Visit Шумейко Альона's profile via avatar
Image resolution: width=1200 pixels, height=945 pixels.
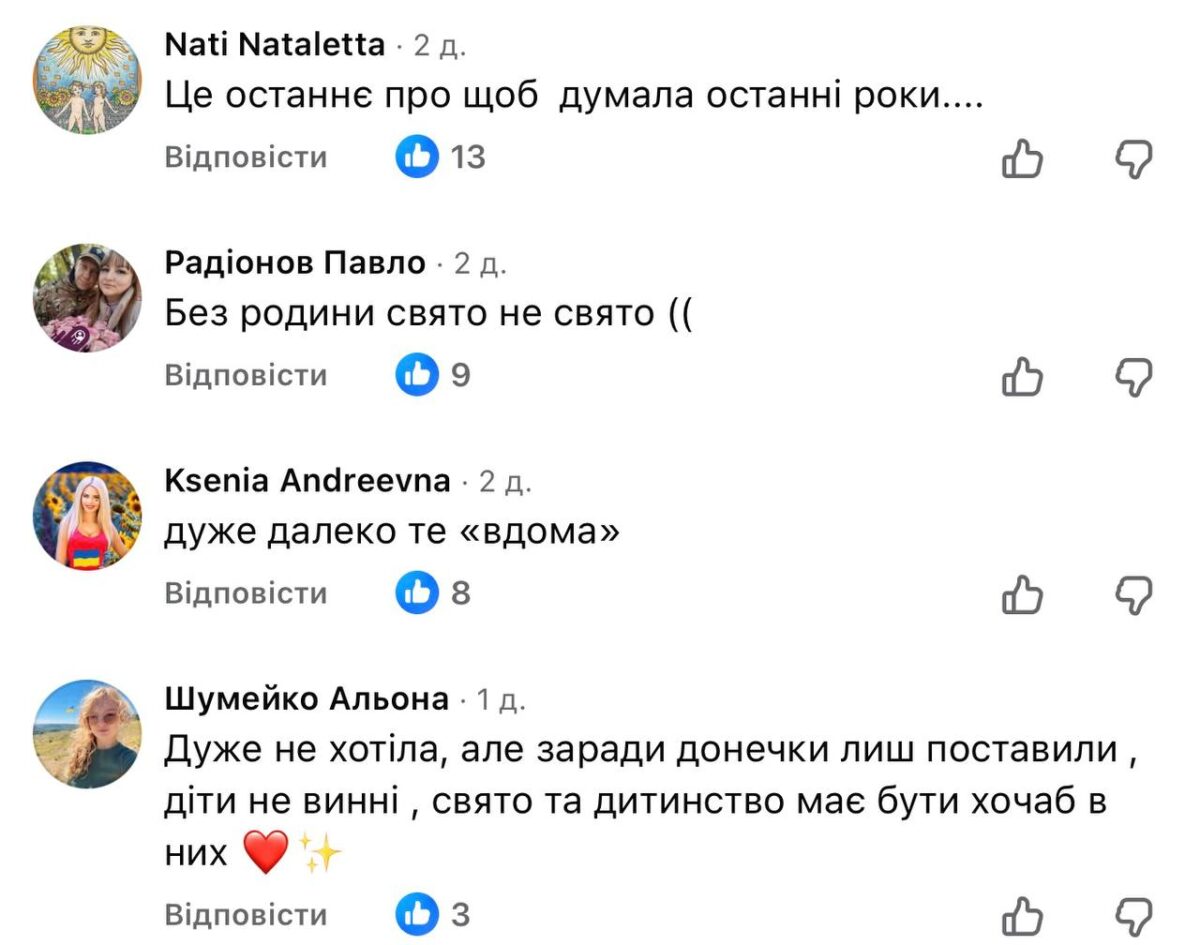coord(88,734)
